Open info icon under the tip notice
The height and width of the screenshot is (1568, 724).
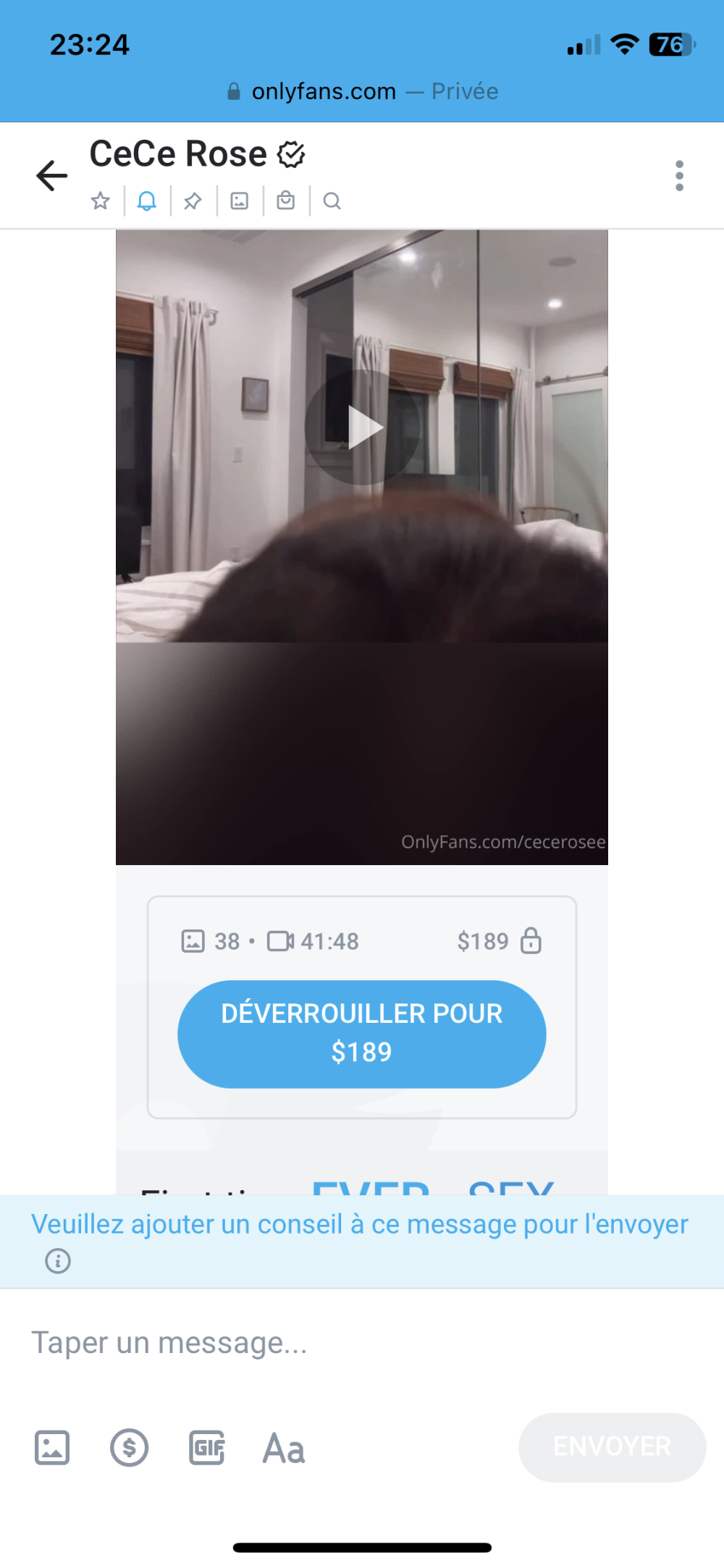point(58,1261)
